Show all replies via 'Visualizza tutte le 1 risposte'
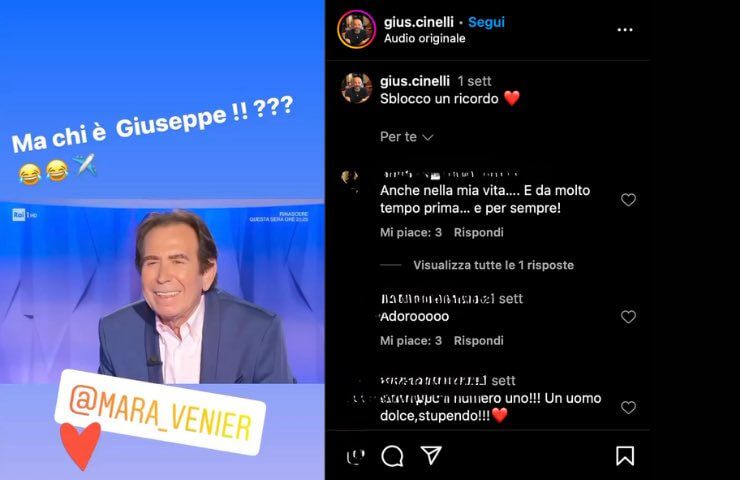The height and width of the screenshot is (480, 740). pyautogui.click(x=493, y=265)
